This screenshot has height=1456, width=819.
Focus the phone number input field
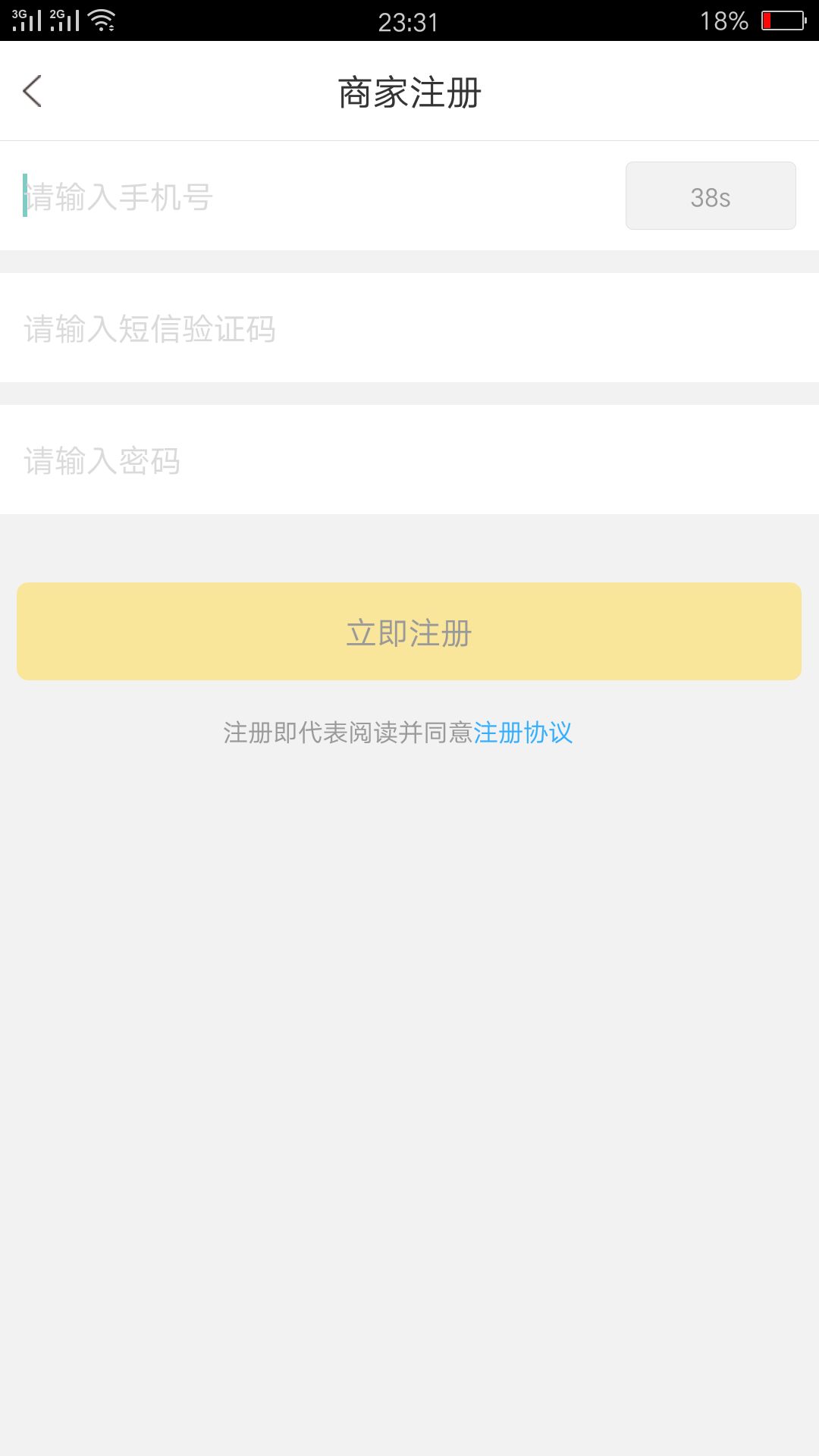click(x=303, y=196)
